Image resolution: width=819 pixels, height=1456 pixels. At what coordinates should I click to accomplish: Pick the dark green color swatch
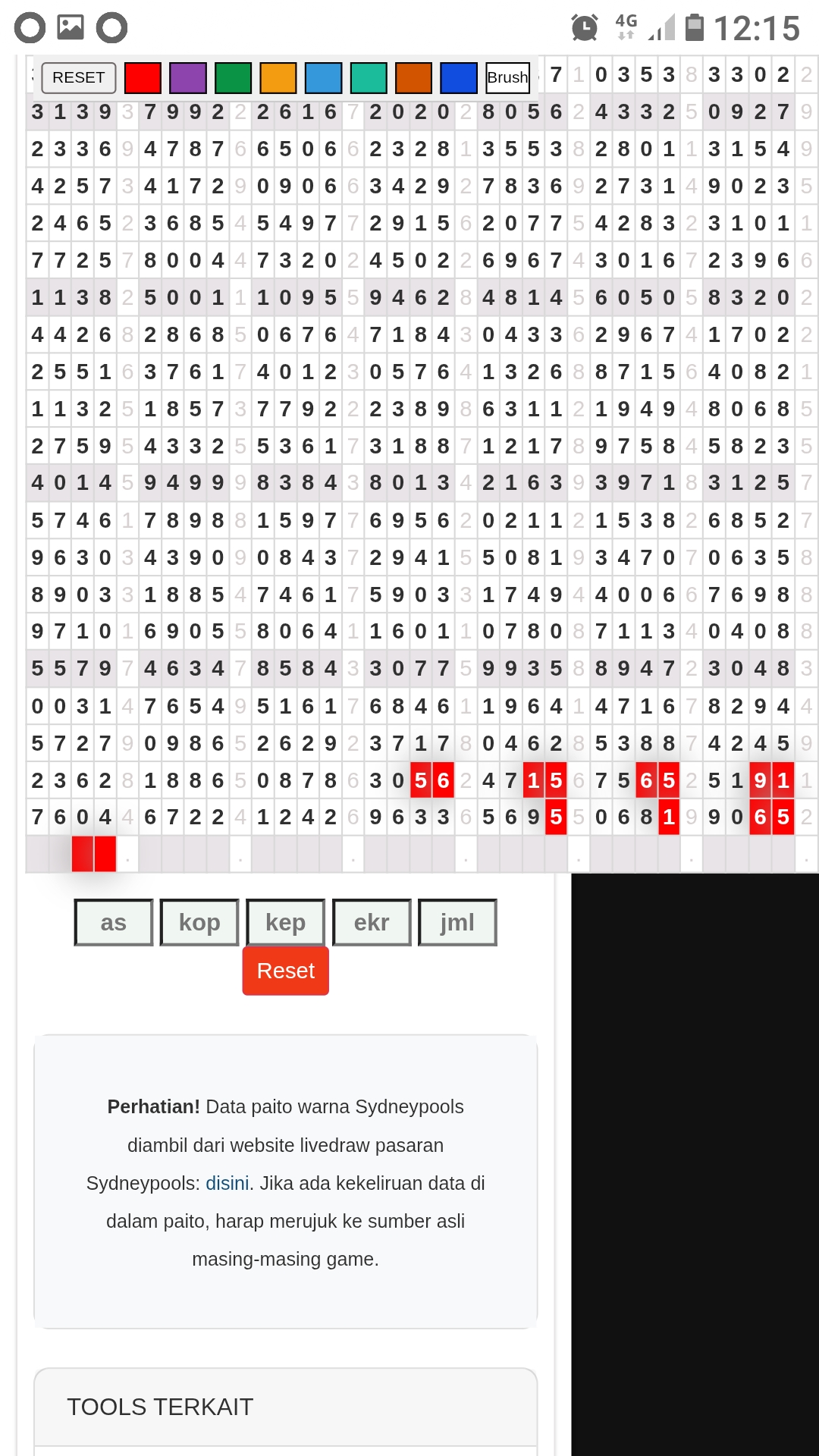point(233,77)
